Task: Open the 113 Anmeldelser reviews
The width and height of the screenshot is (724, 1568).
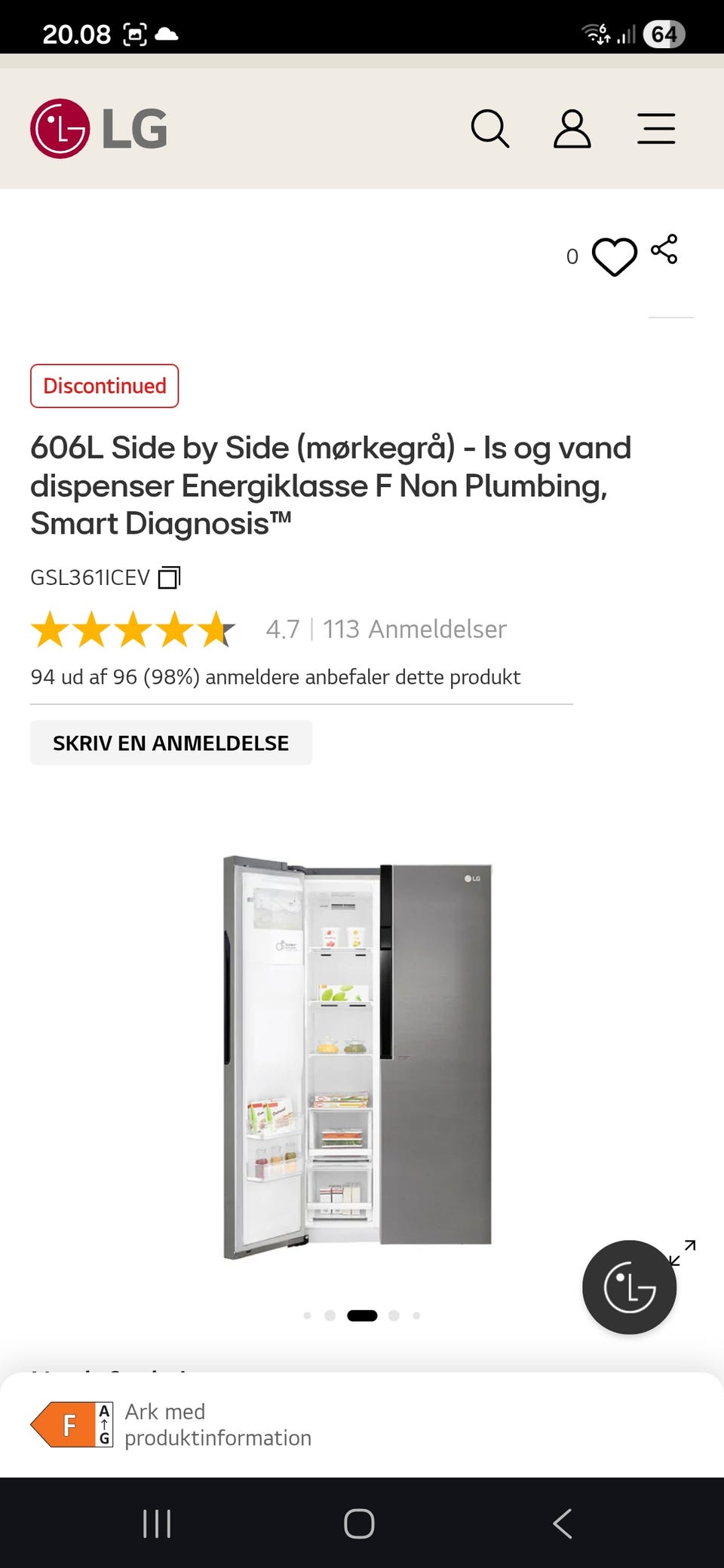Action: click(x=414, y=629)
